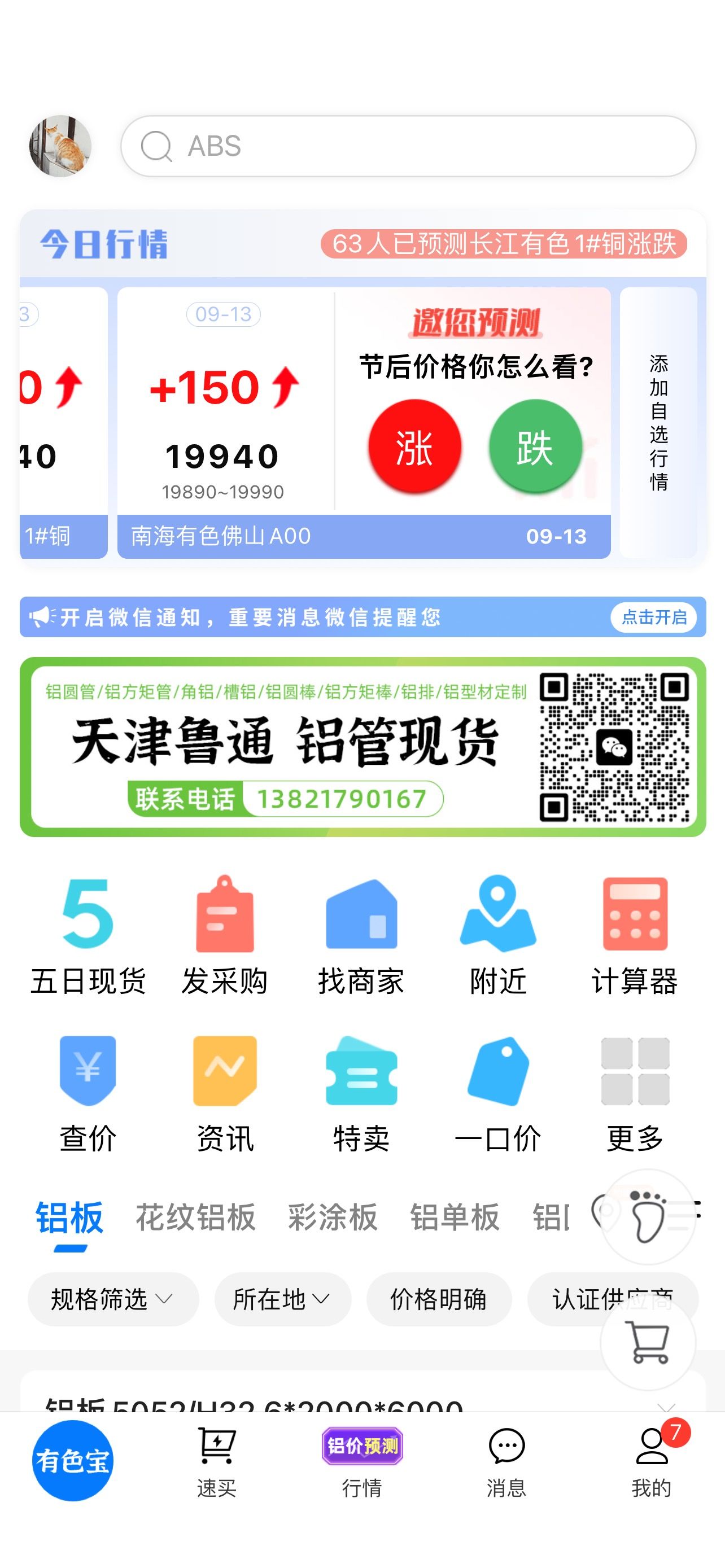This screenshot has width=725, height=1568.
Task: Open the 天津鲁通 铝管现货 ad banner
Action: click(x=363, y=747)
